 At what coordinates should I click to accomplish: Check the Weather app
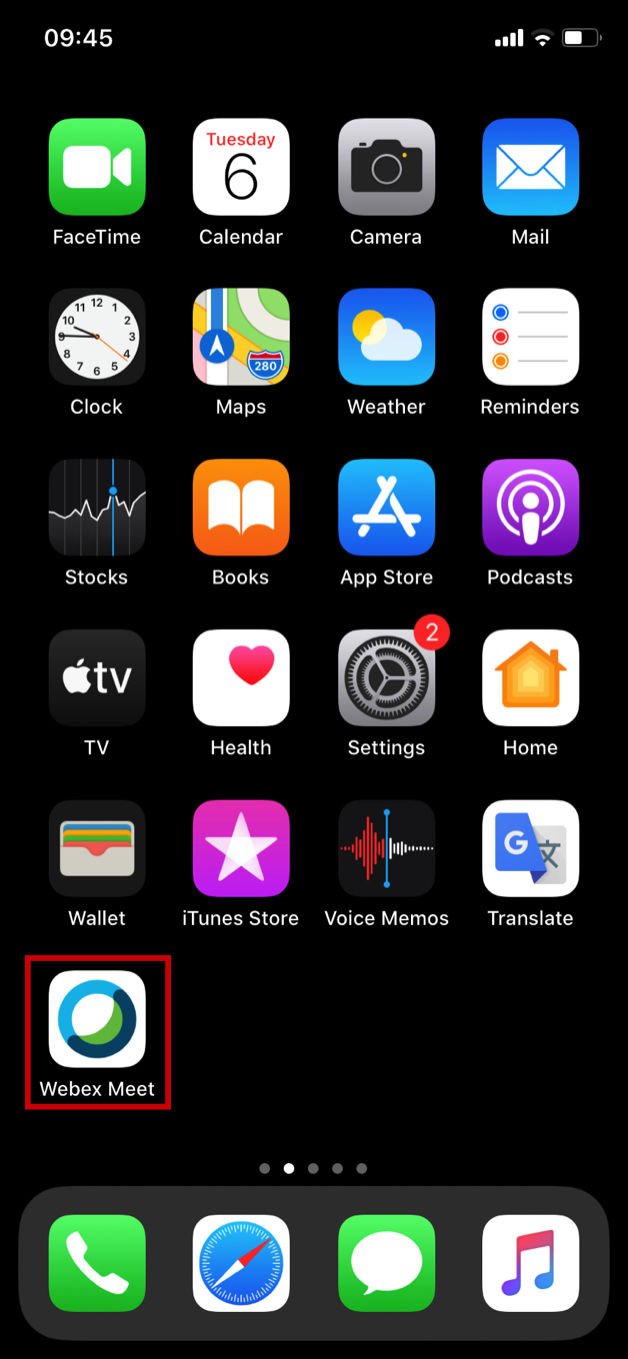click(x=386, y=337)
